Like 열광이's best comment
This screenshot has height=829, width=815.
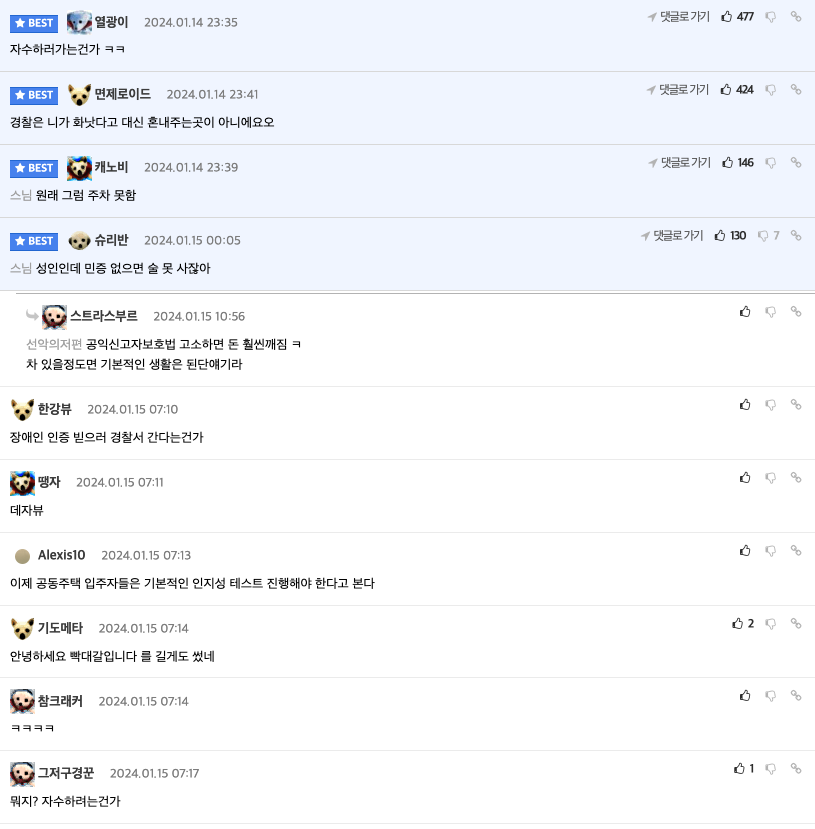tap(727, 16)
